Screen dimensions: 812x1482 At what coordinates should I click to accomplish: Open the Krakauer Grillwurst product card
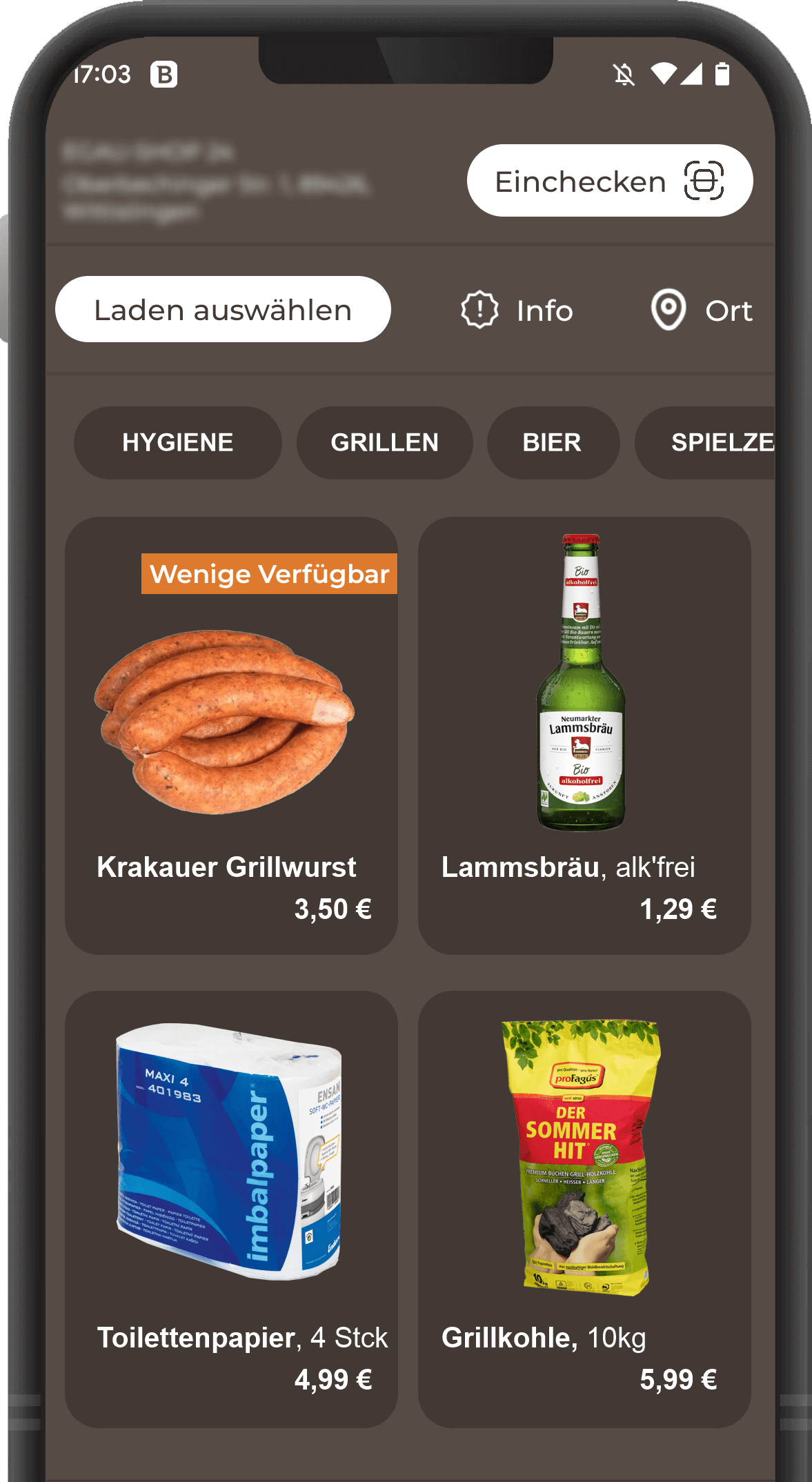pos(231,735)
